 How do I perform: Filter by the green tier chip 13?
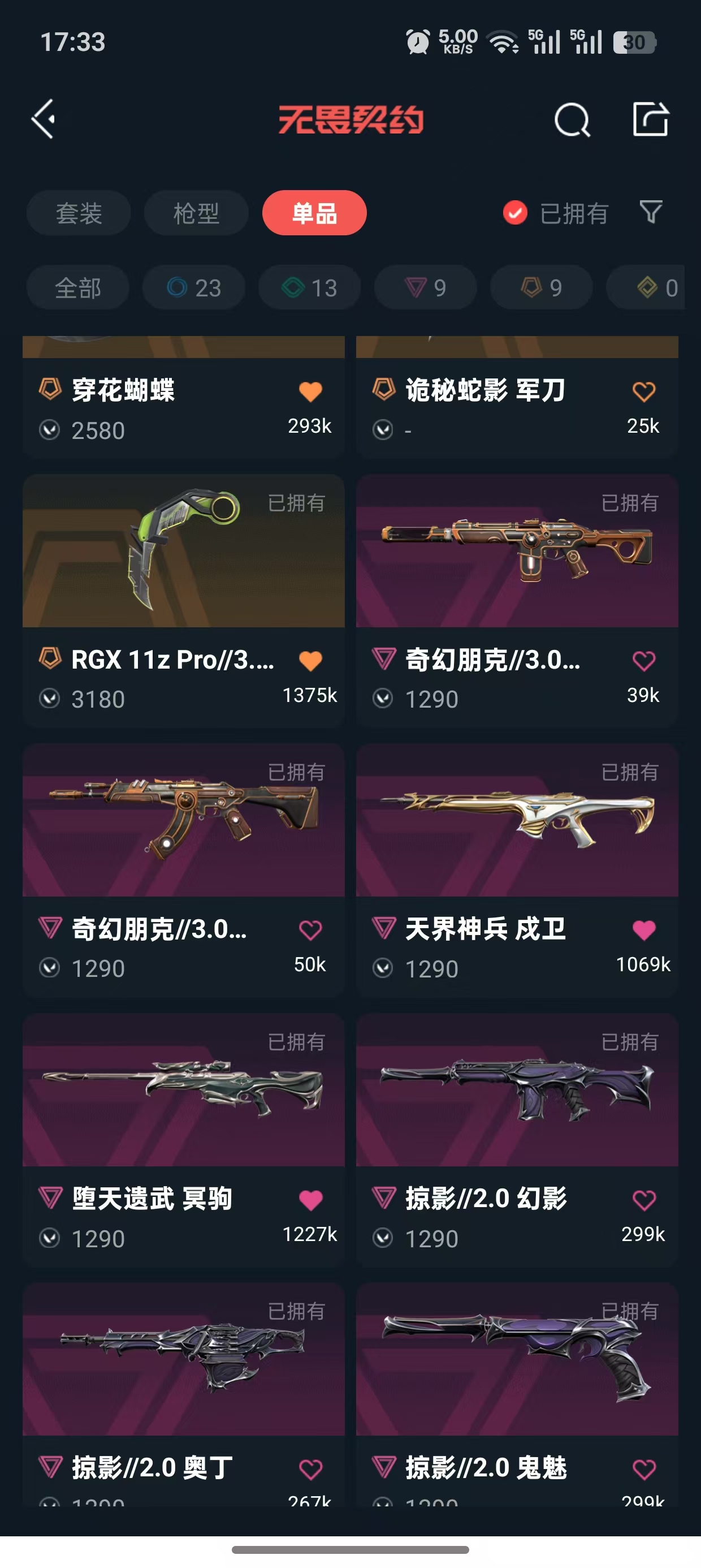point(309,288)
